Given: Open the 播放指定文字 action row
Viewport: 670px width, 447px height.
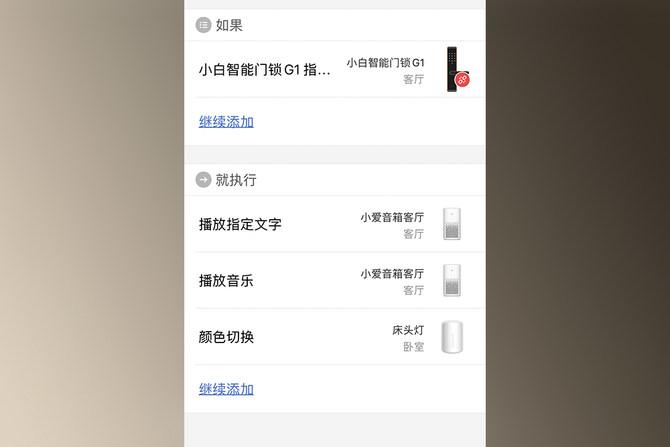Looking at the screenshot, I should point(334,224).
